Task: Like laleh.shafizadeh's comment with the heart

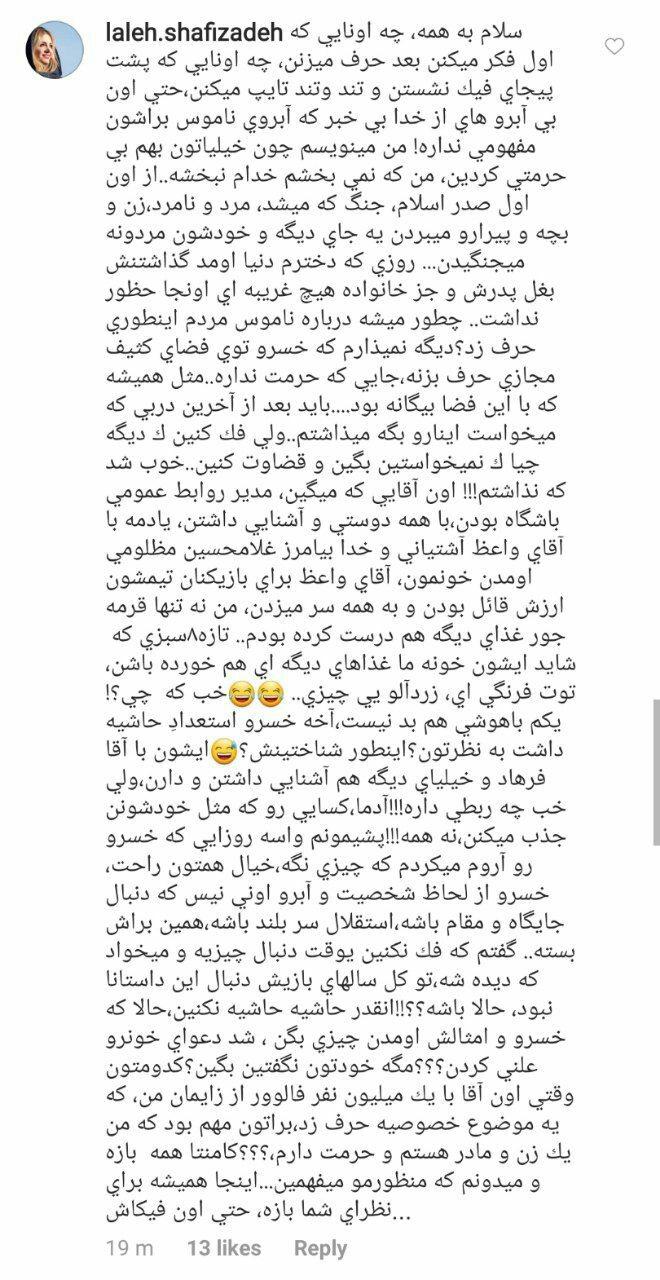Action: coord(617,46)
